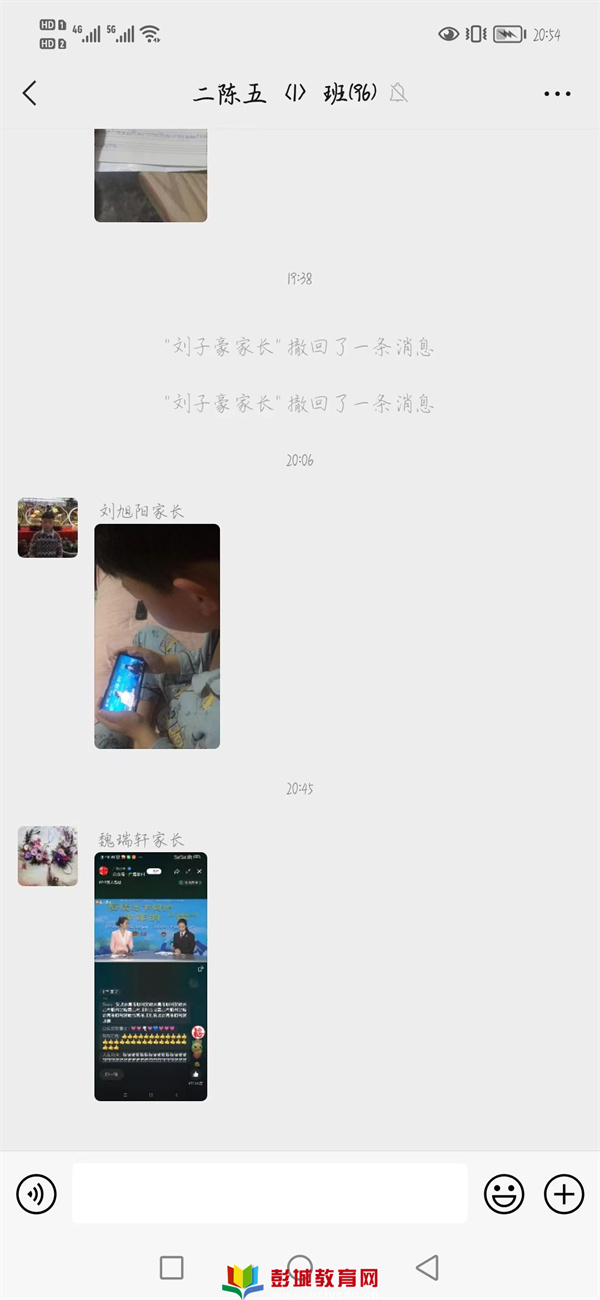Open the emoji picker
The height and width of the screenshot is (1300, 600).
[x=504, y=1193]
